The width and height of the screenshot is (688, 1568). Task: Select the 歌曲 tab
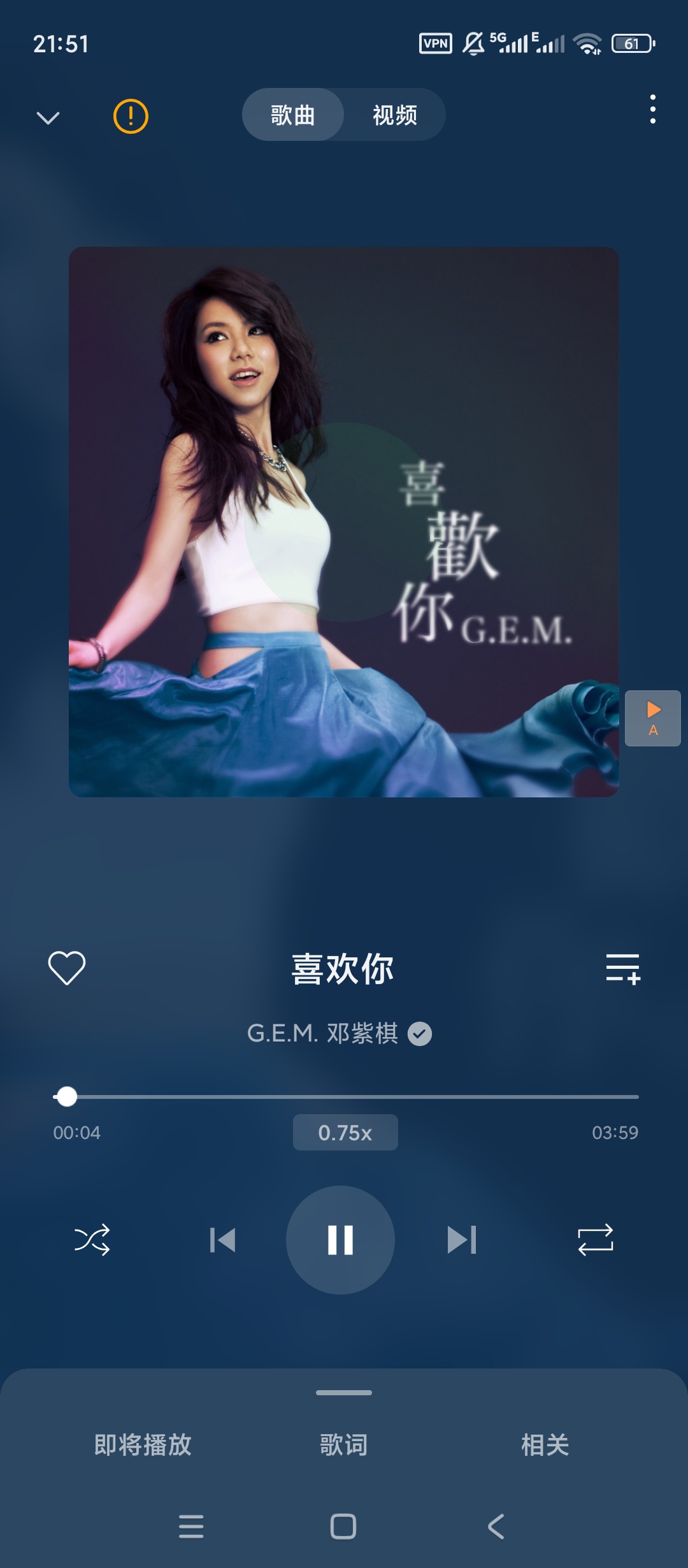pos(293,115)
